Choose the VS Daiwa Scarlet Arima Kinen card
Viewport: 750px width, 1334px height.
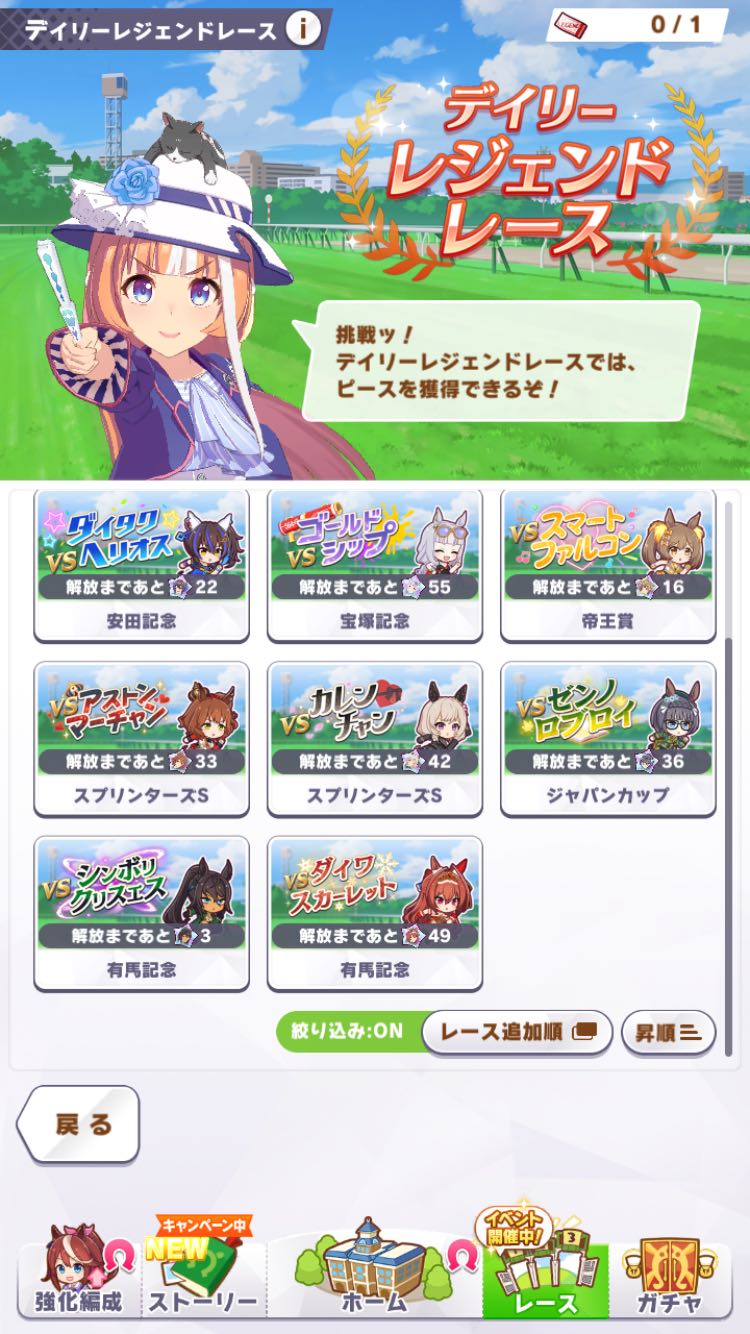point(375,913)
